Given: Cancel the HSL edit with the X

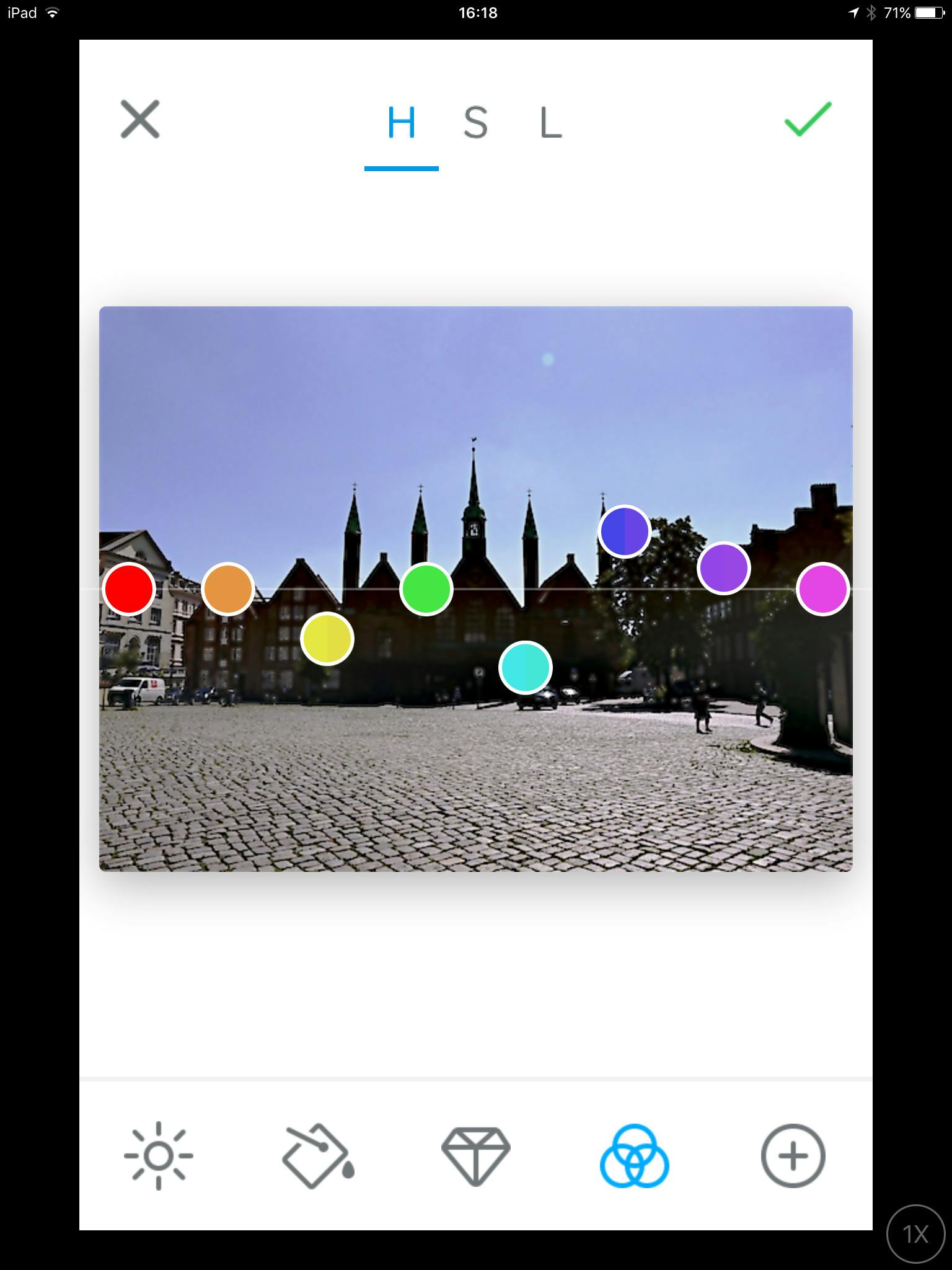Looking at the screenshot, I should [x=140, y=119].
